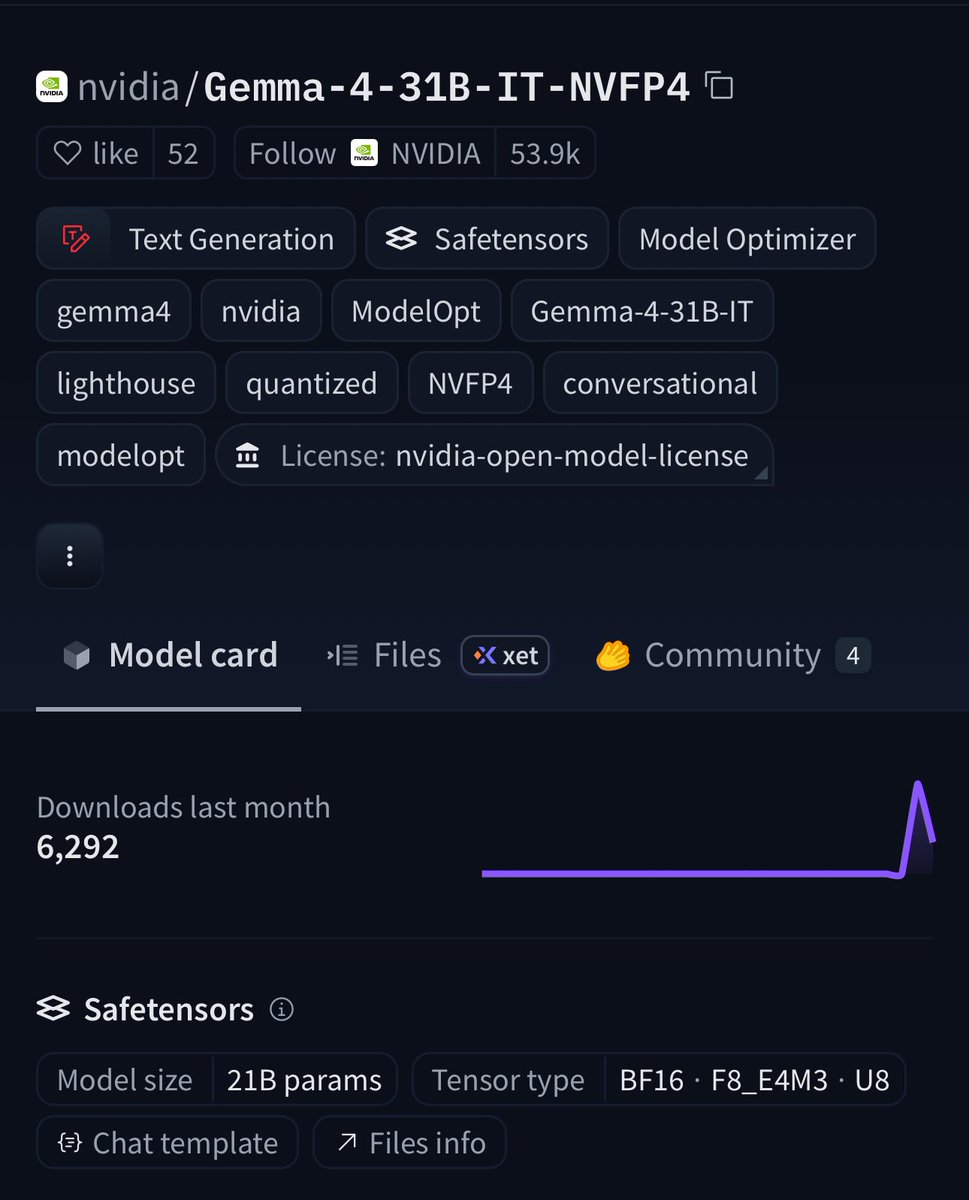Select the ModelOpt tag chip
The width and height of the screenshot is (969, 1200).
click(416, 311)
